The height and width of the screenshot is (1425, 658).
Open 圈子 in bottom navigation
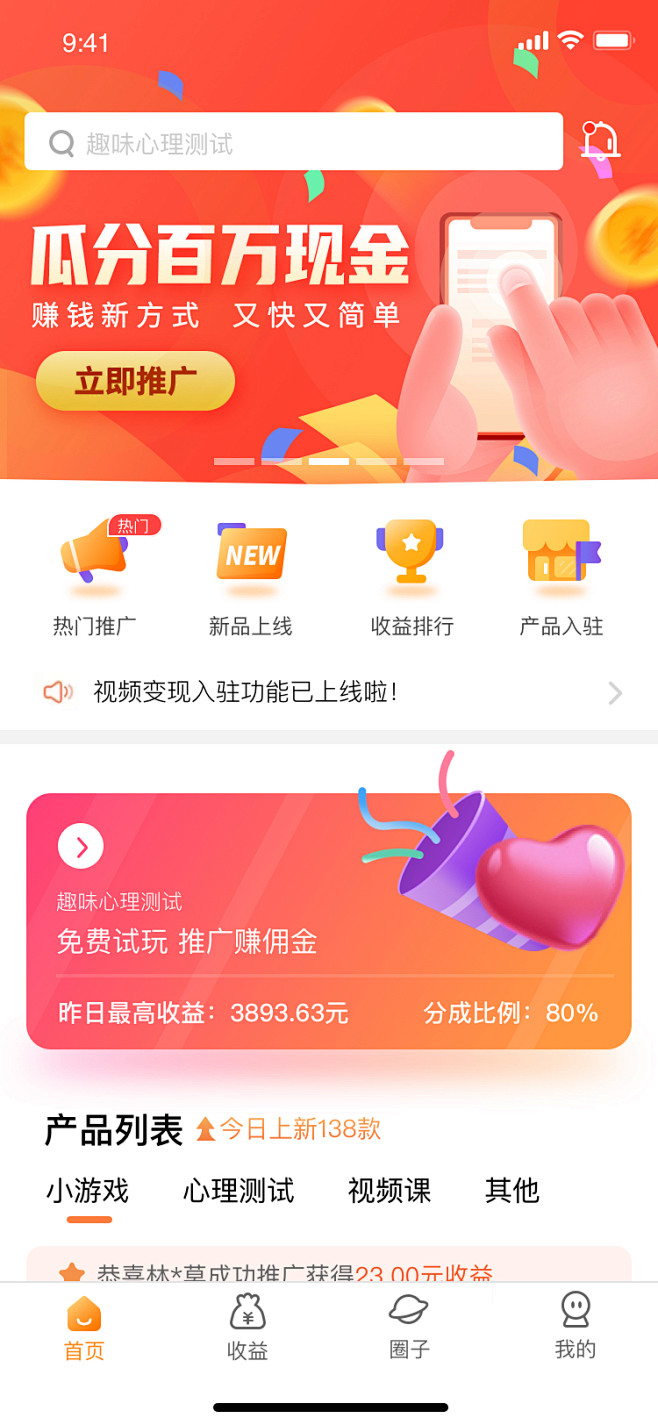click(409, 1328)
